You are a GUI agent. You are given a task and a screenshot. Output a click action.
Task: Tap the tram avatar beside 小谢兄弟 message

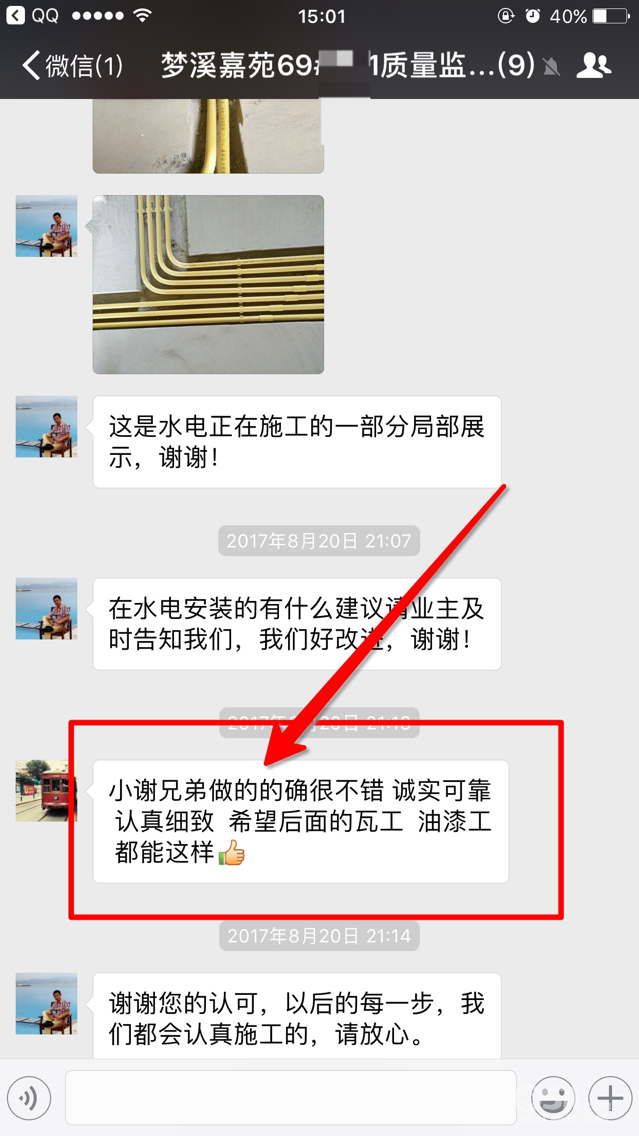[x=46, y=791]
